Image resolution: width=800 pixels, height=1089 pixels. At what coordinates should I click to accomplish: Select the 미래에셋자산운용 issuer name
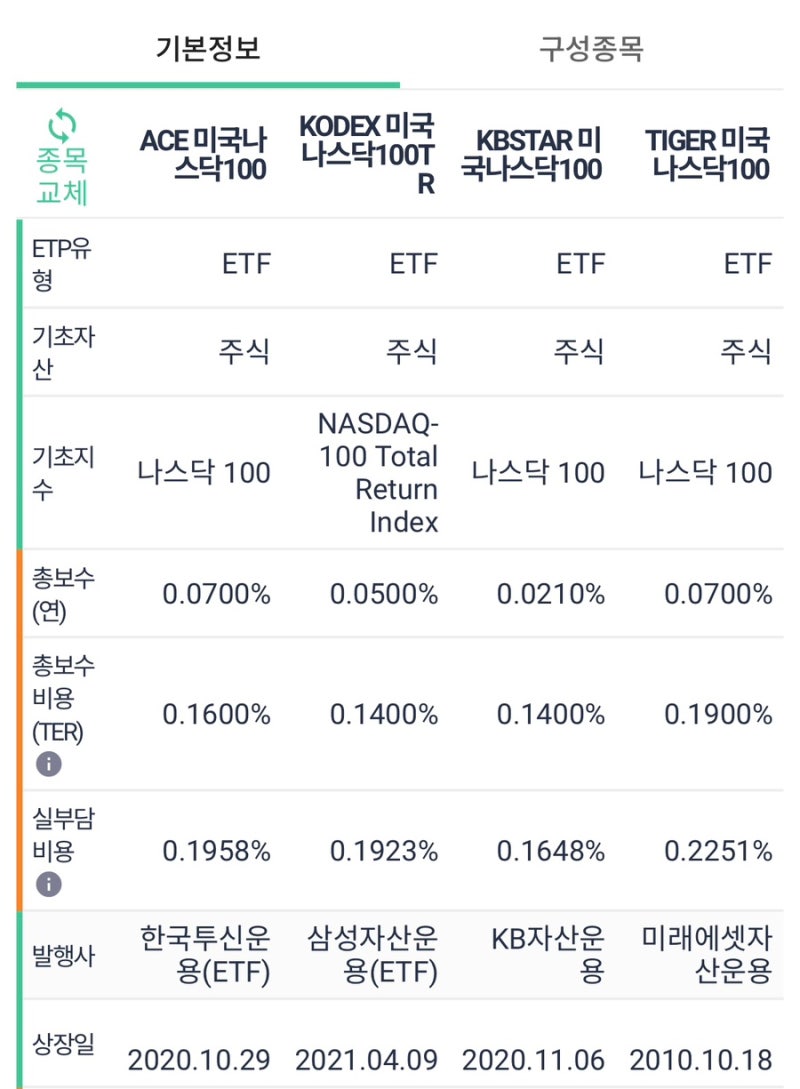710,950
